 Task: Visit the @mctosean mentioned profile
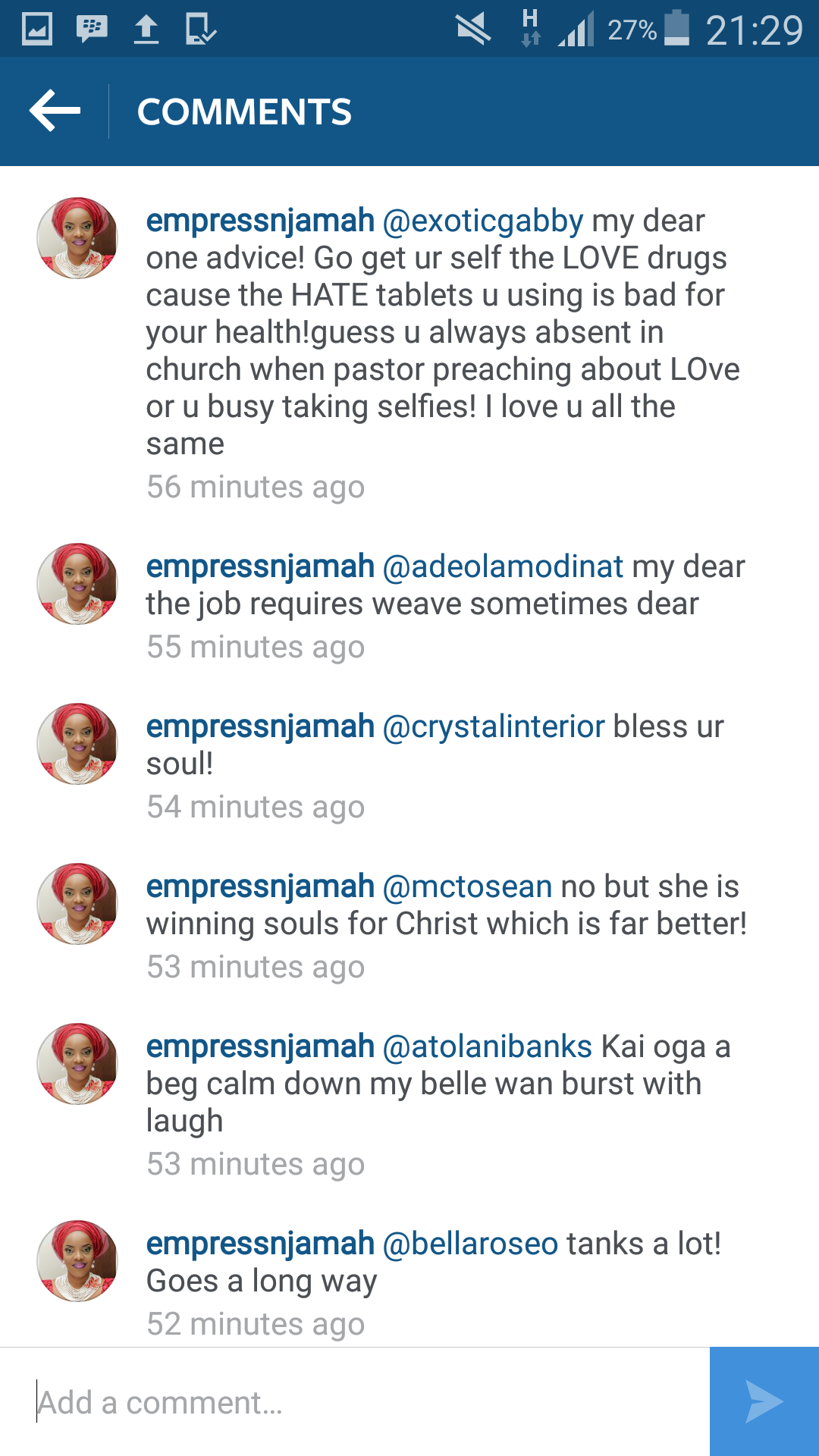[467, 887]
